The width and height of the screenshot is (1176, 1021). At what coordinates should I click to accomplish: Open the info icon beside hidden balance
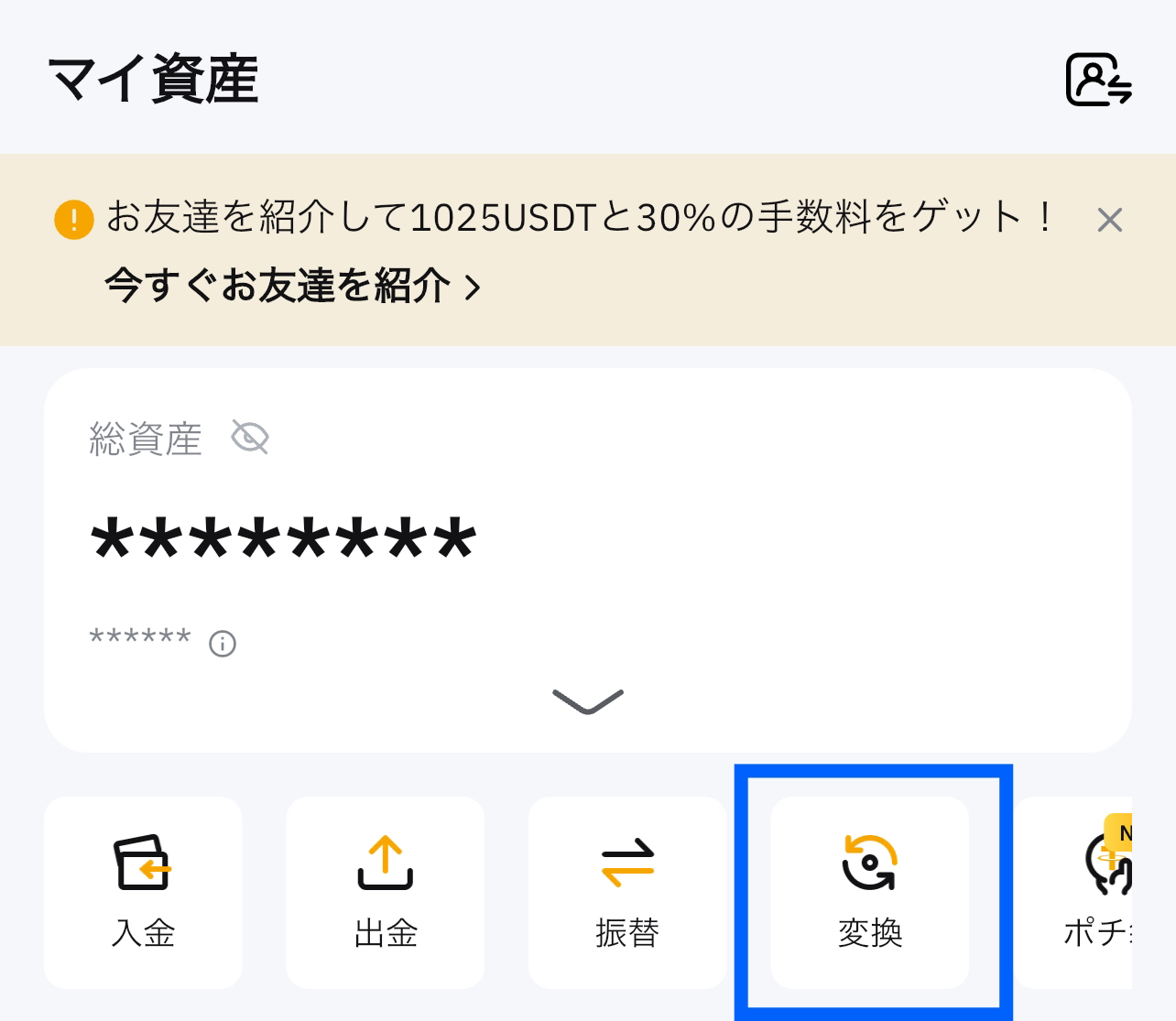point(223,644)
